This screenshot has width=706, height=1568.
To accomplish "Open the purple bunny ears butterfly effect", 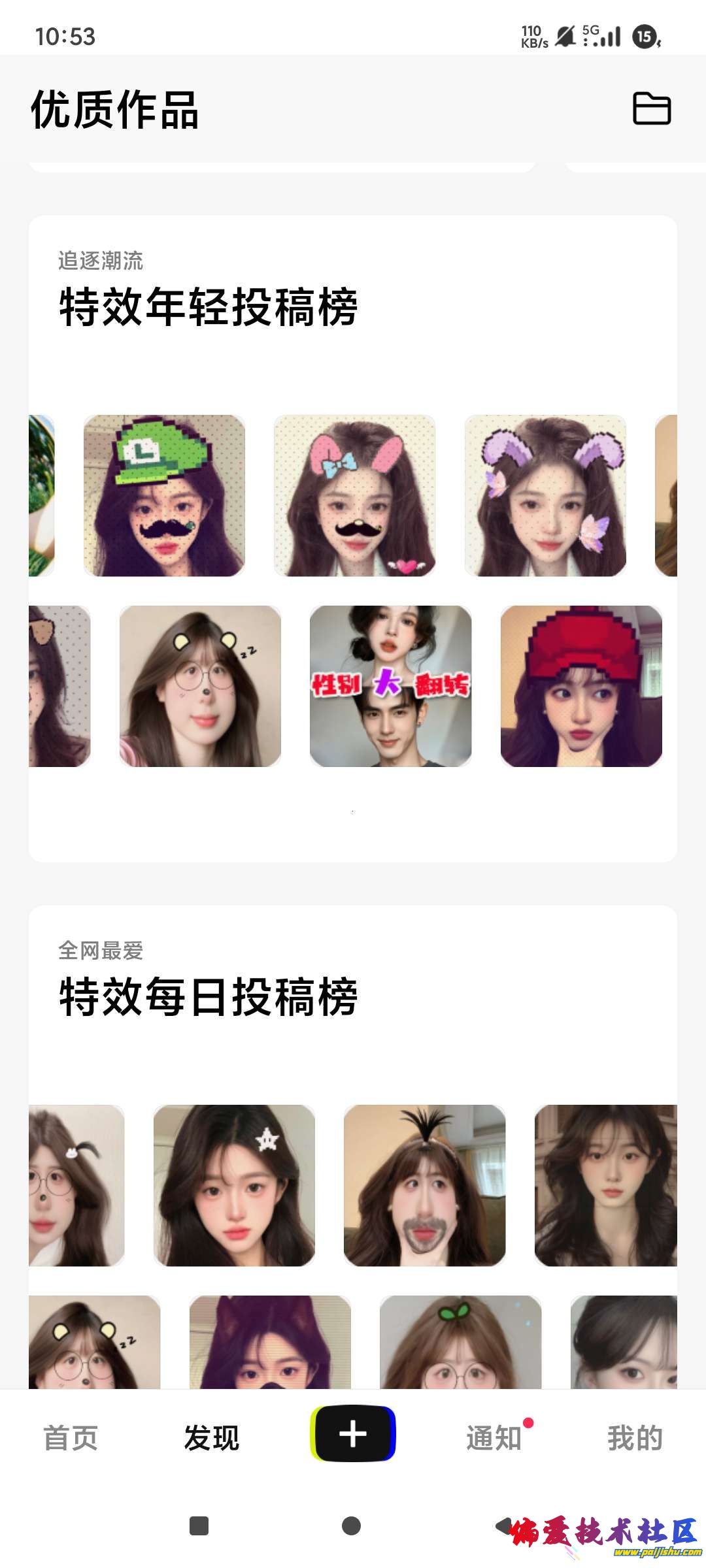I will point(545,495).
